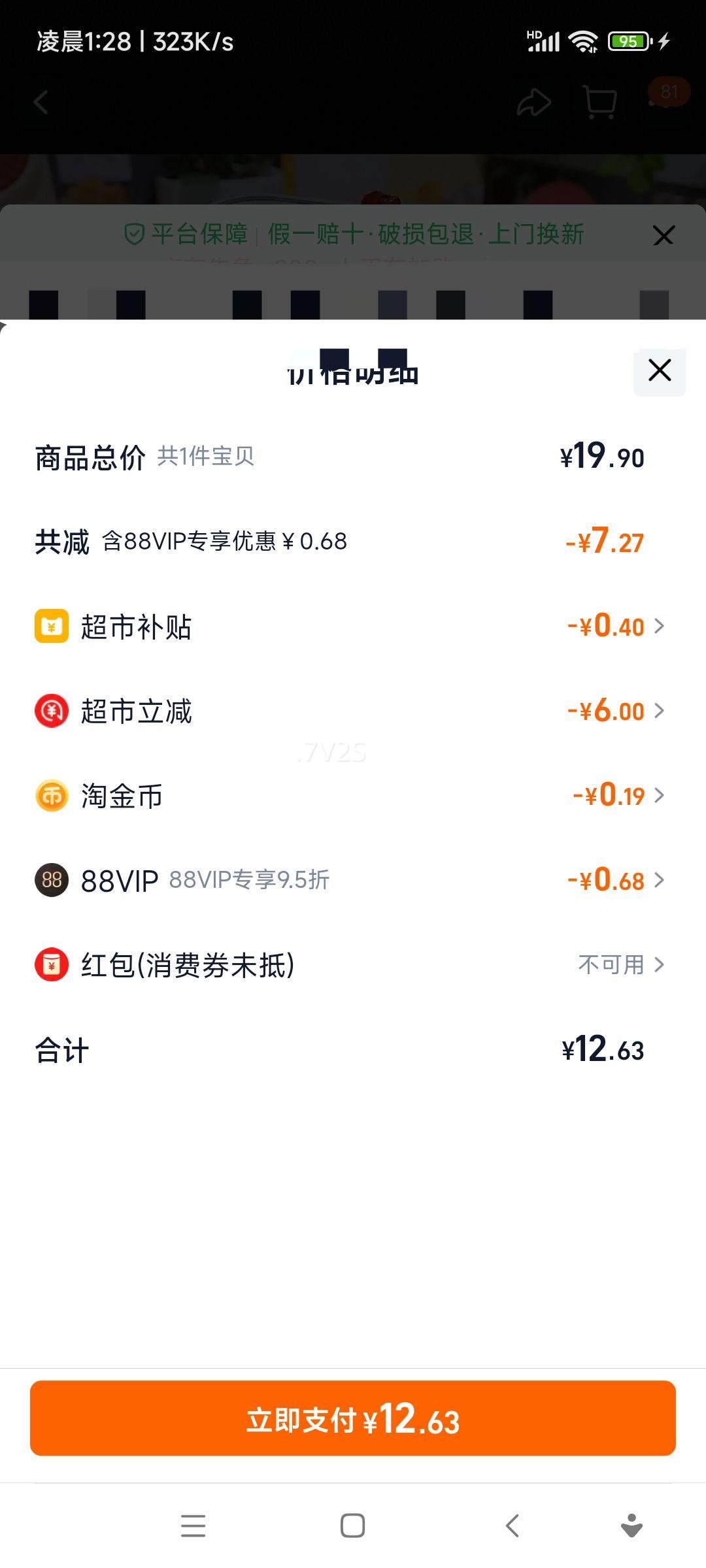
Task: Open recent apps from navigation bar
Action: [193, 1526]
